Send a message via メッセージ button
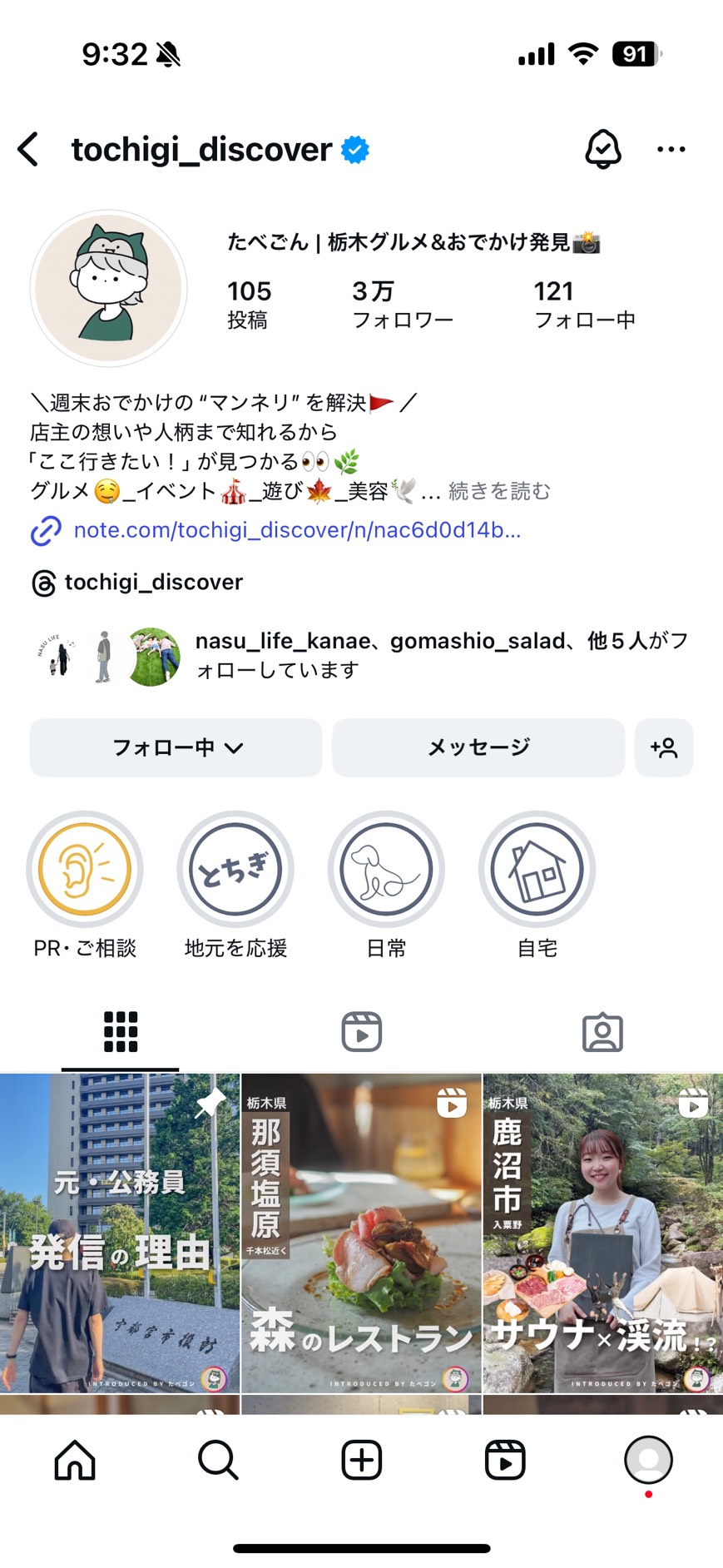 (478, 747)
